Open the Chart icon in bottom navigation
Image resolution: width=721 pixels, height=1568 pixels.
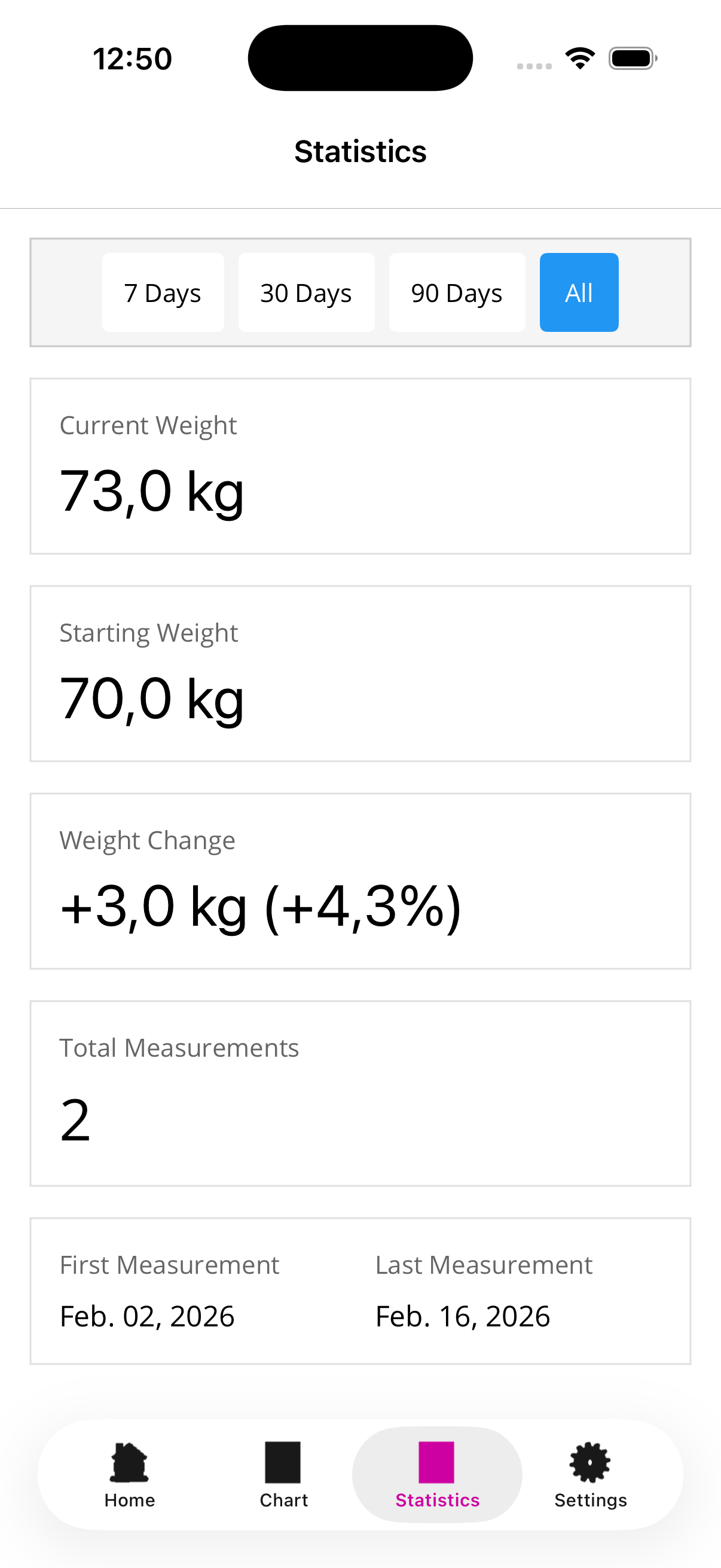coord(283,1464)
